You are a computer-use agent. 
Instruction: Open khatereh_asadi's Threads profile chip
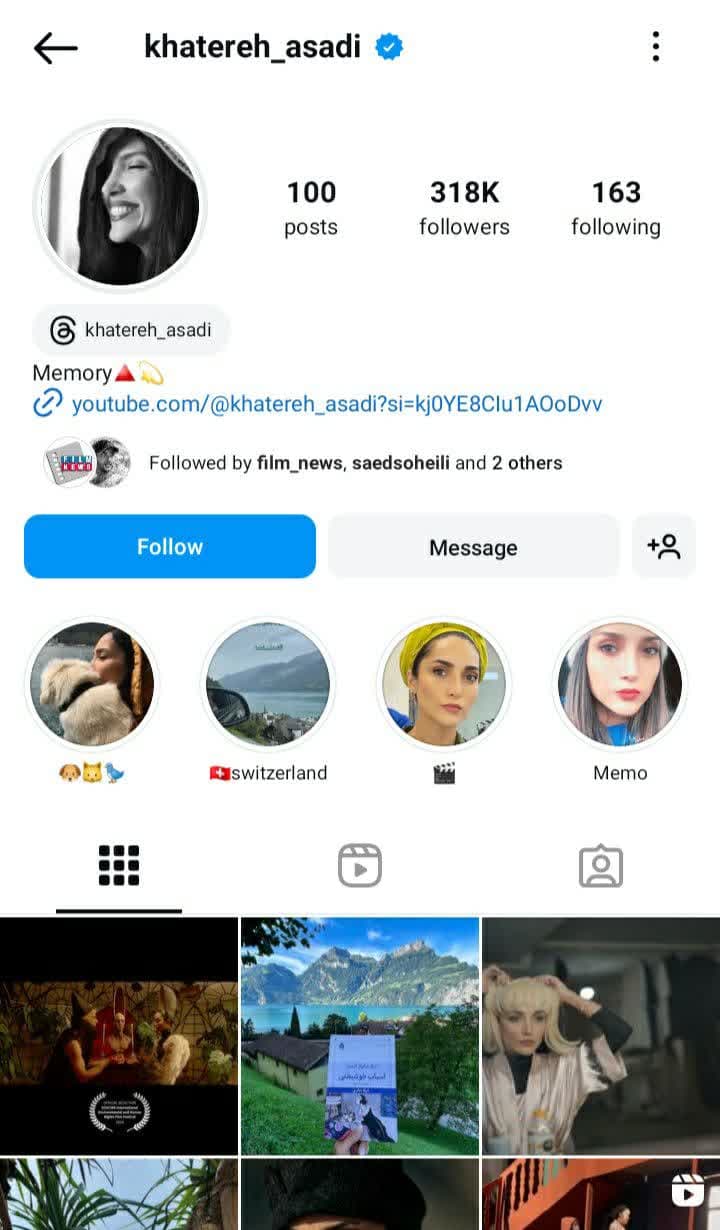coord(131,330)
